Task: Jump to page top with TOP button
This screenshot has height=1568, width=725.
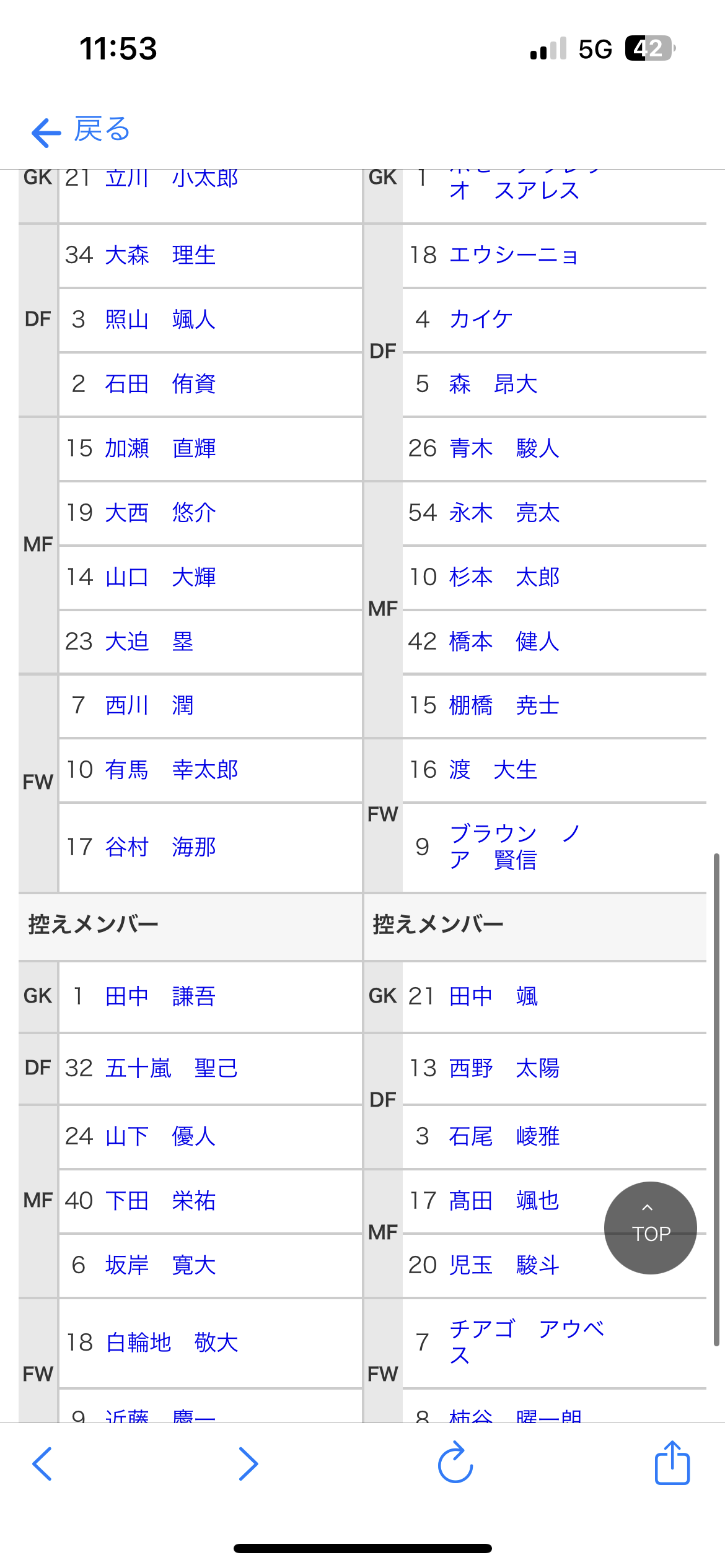Action: point(650,1227)
